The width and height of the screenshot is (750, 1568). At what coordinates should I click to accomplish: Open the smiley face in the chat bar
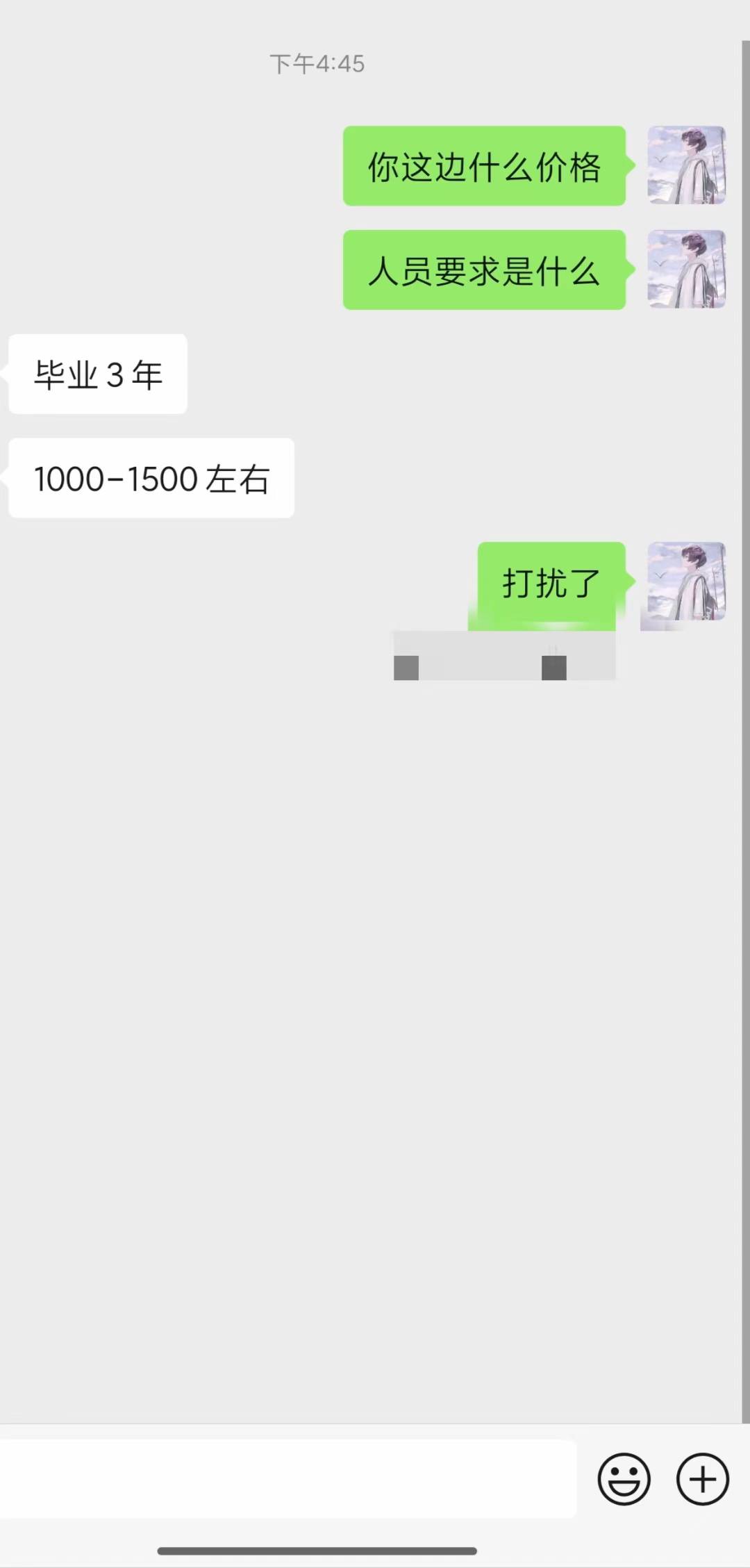624,1478
